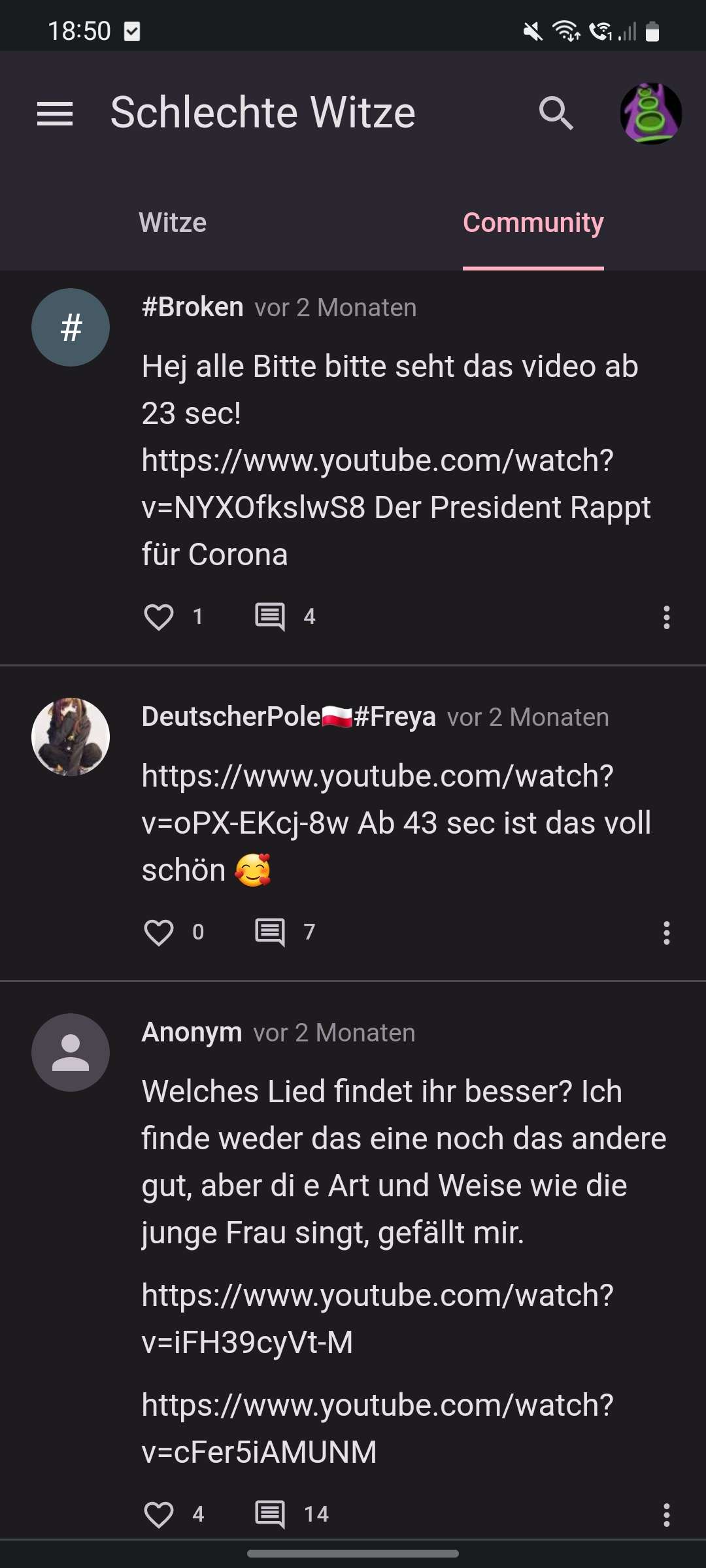
Task: Open search in Schlechte Witze
Action: click(556, 114)
